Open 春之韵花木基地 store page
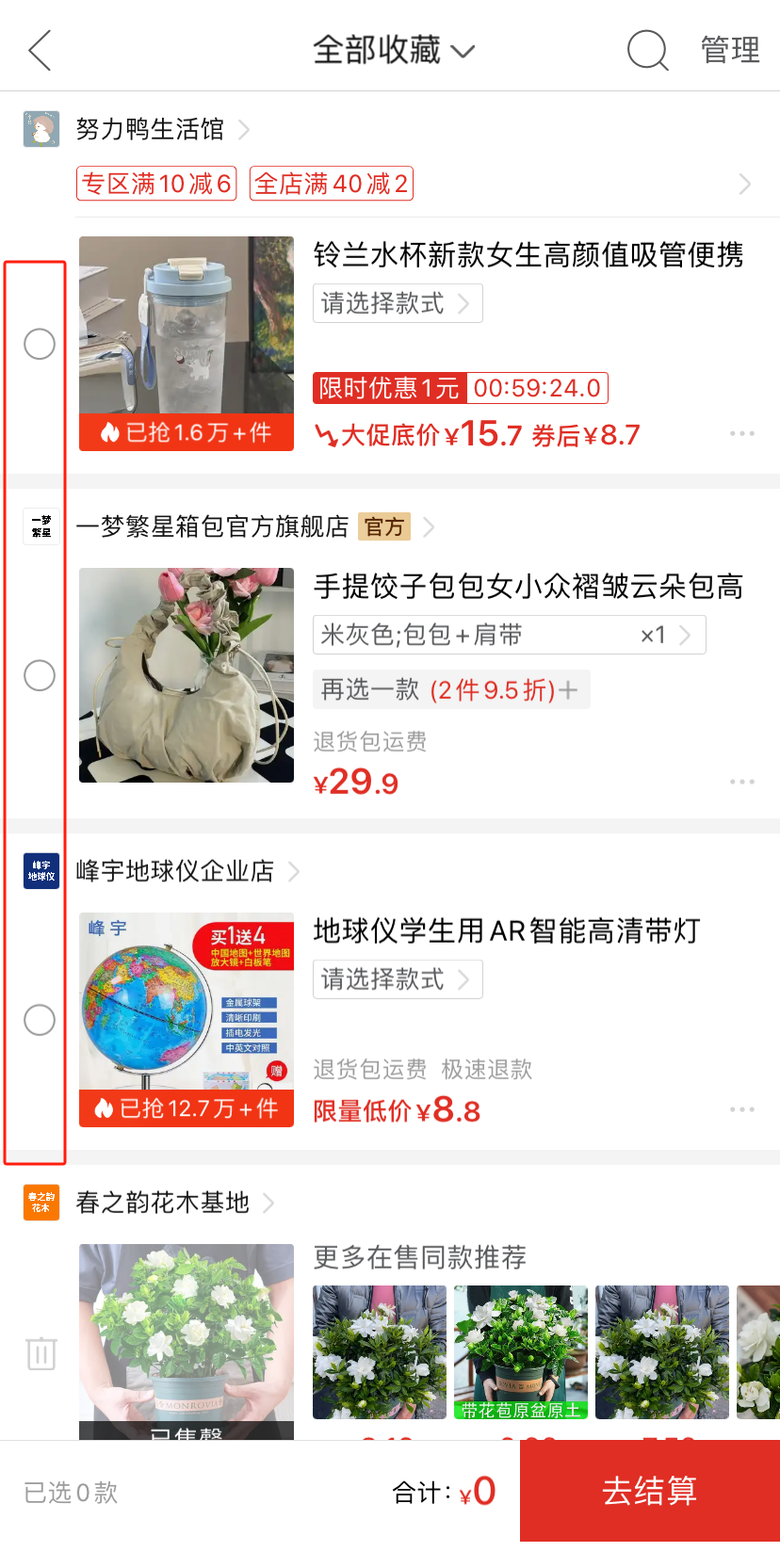This screenshot has height=1568, width=780. click(x=163, y=1203)
